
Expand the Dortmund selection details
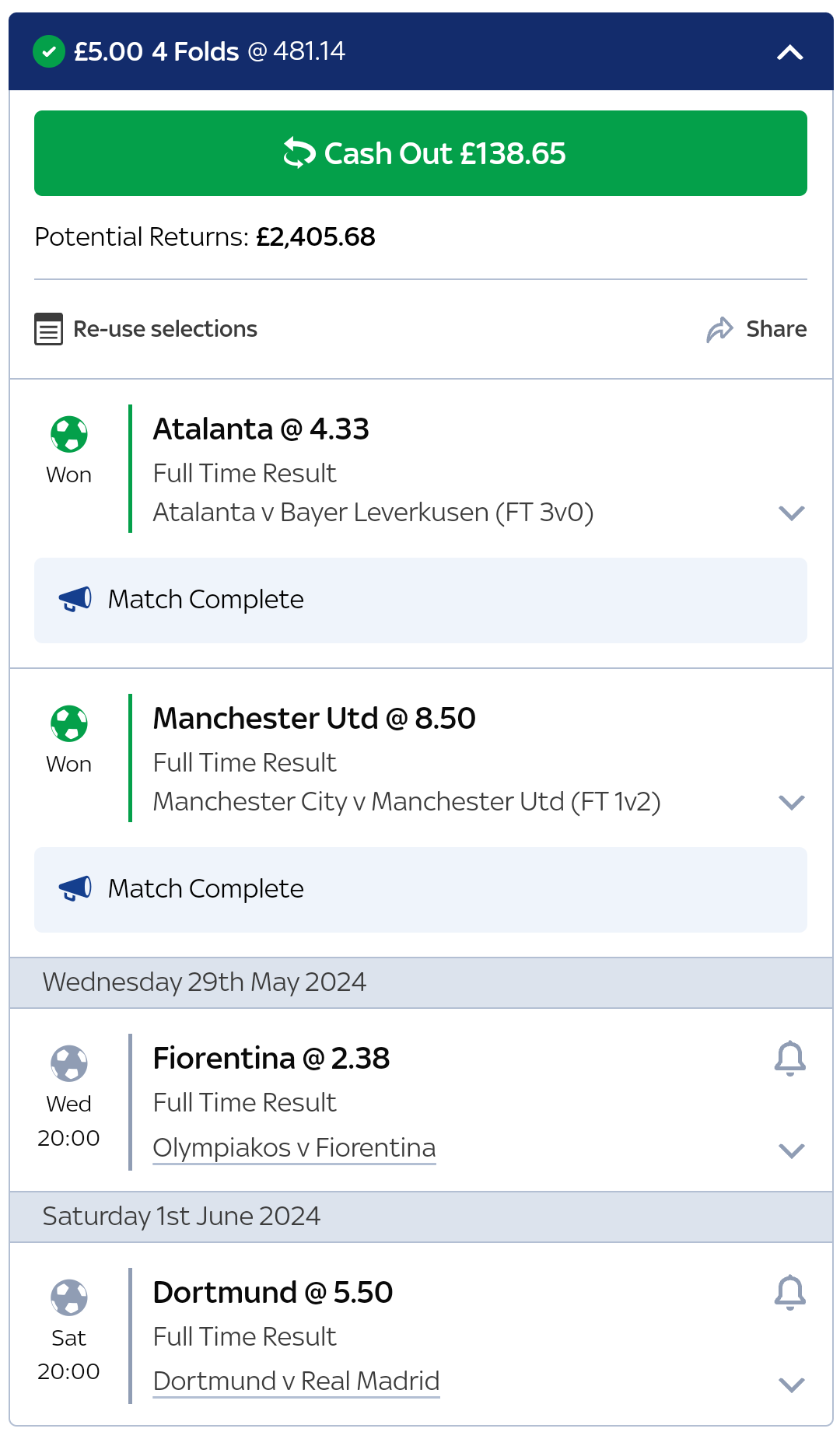point(791,1385)
